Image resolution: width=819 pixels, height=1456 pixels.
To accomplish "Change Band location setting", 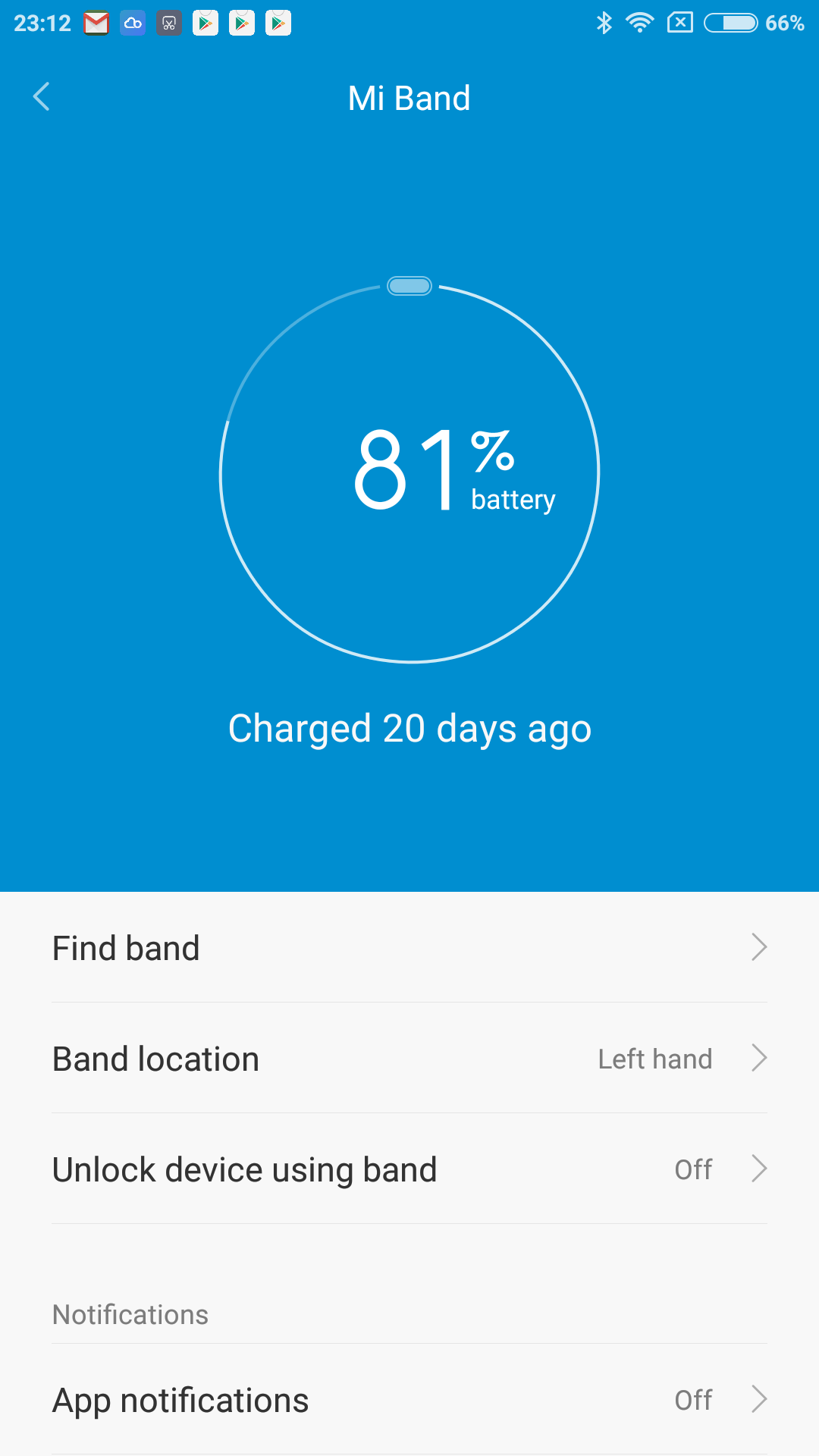I will point(409,1059).
